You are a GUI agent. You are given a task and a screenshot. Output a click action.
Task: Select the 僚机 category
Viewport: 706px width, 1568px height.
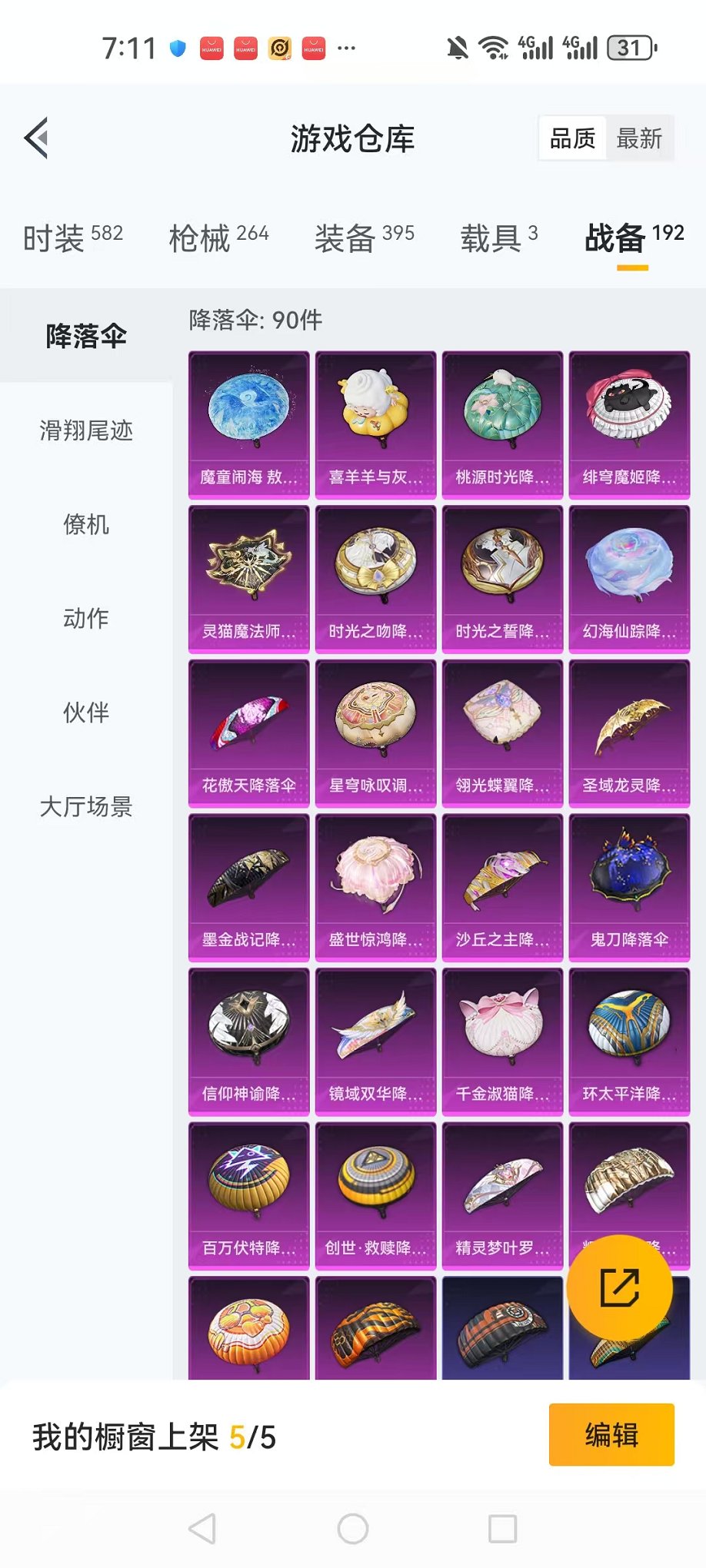tap(86, 525)
